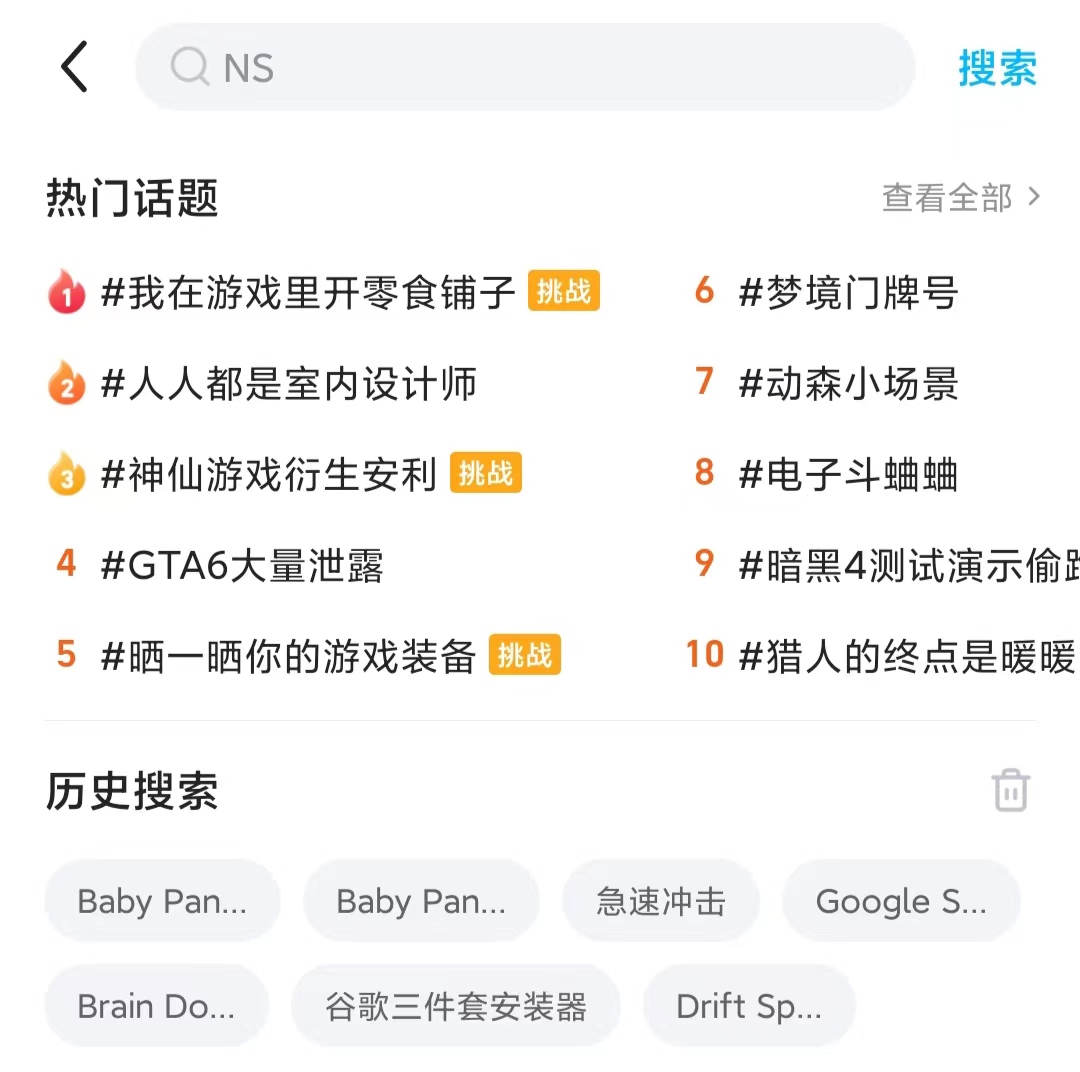This screenshot has height=1072, width=1080.
Task: Clear search history with trash icon
Action: (x=1010, y=790)
